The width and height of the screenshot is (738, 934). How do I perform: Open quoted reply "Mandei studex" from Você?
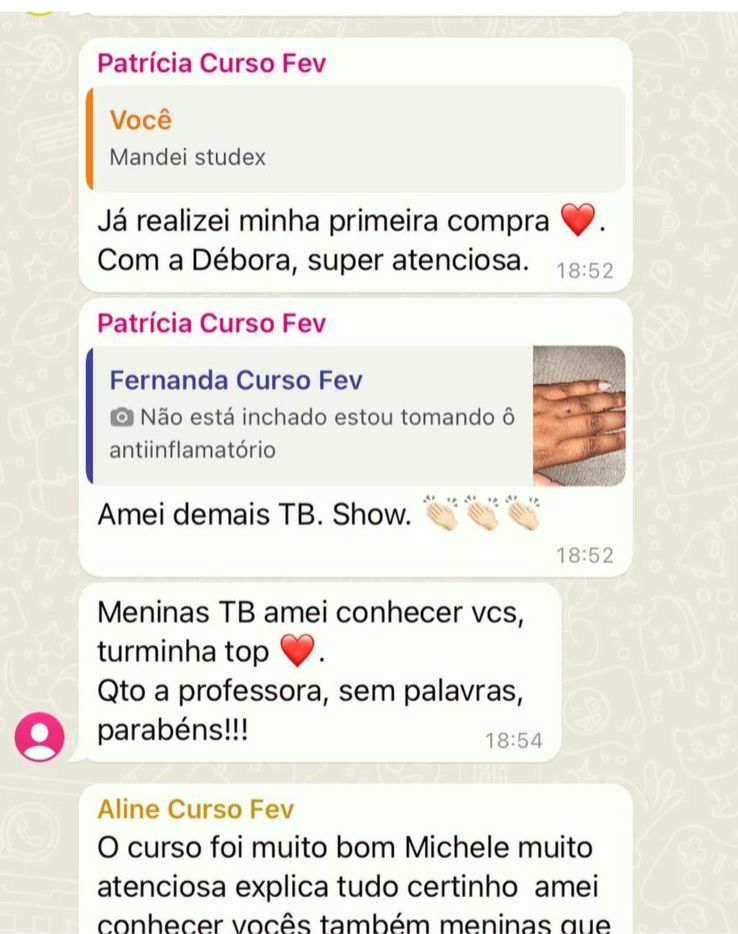[355, 139]
